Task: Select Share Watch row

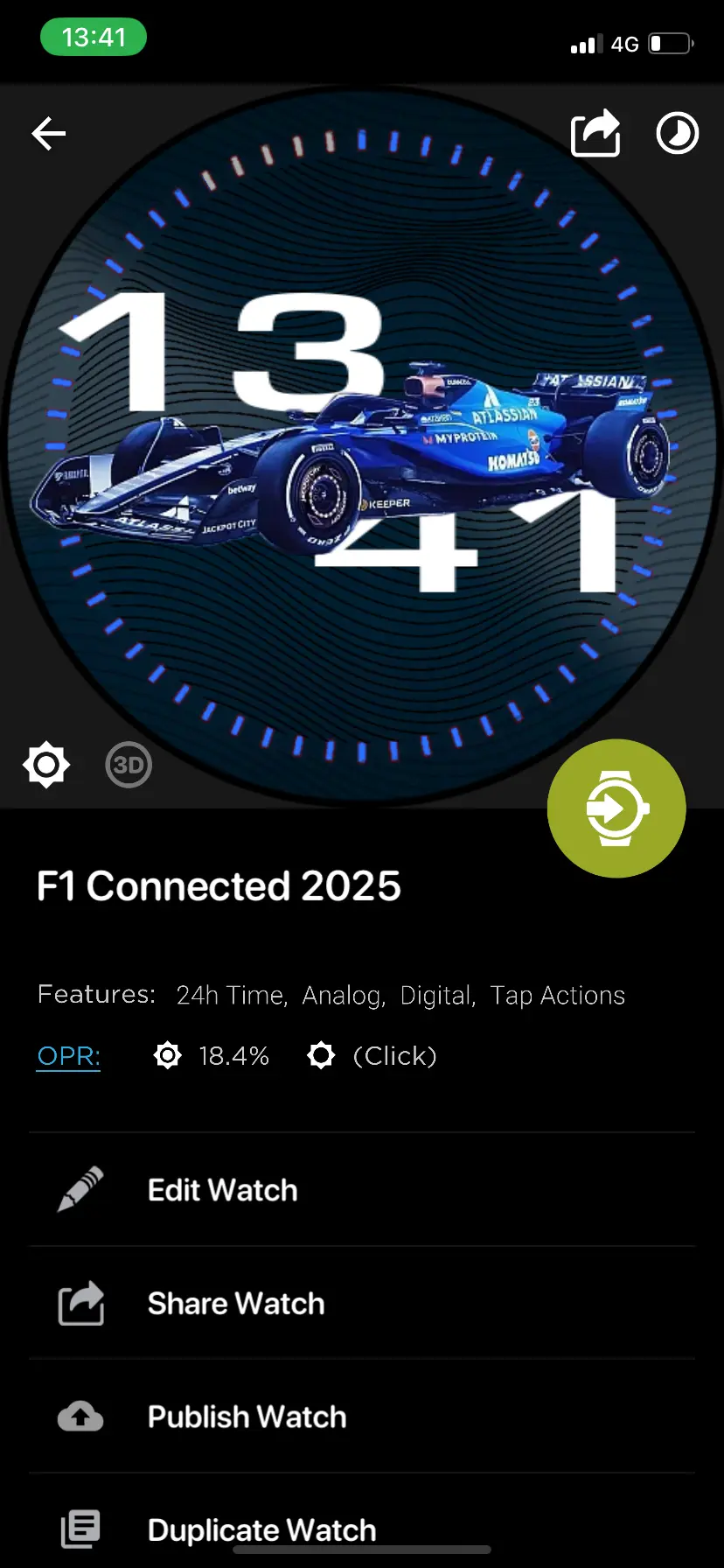Action: (x=362, y=1303)
